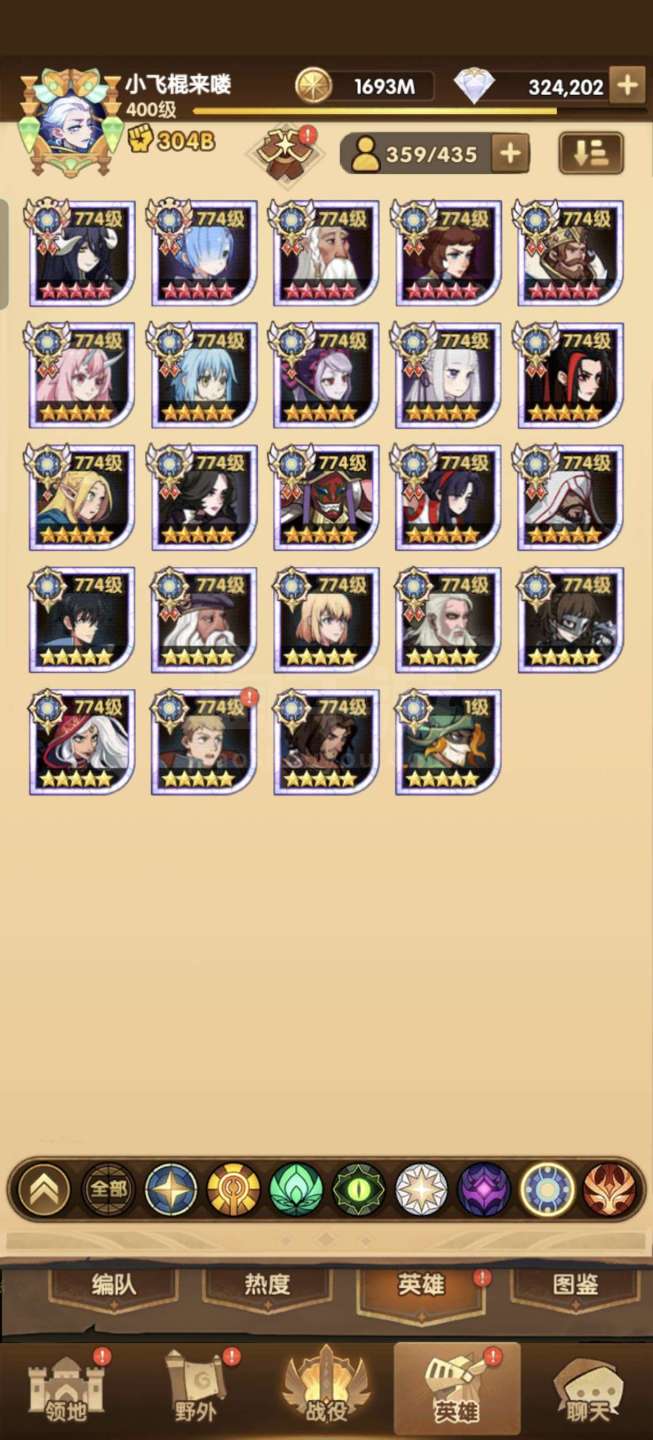Select the level 1 green-hat hero
This screenshot has height=1440, width=653.
click(448, 742)
